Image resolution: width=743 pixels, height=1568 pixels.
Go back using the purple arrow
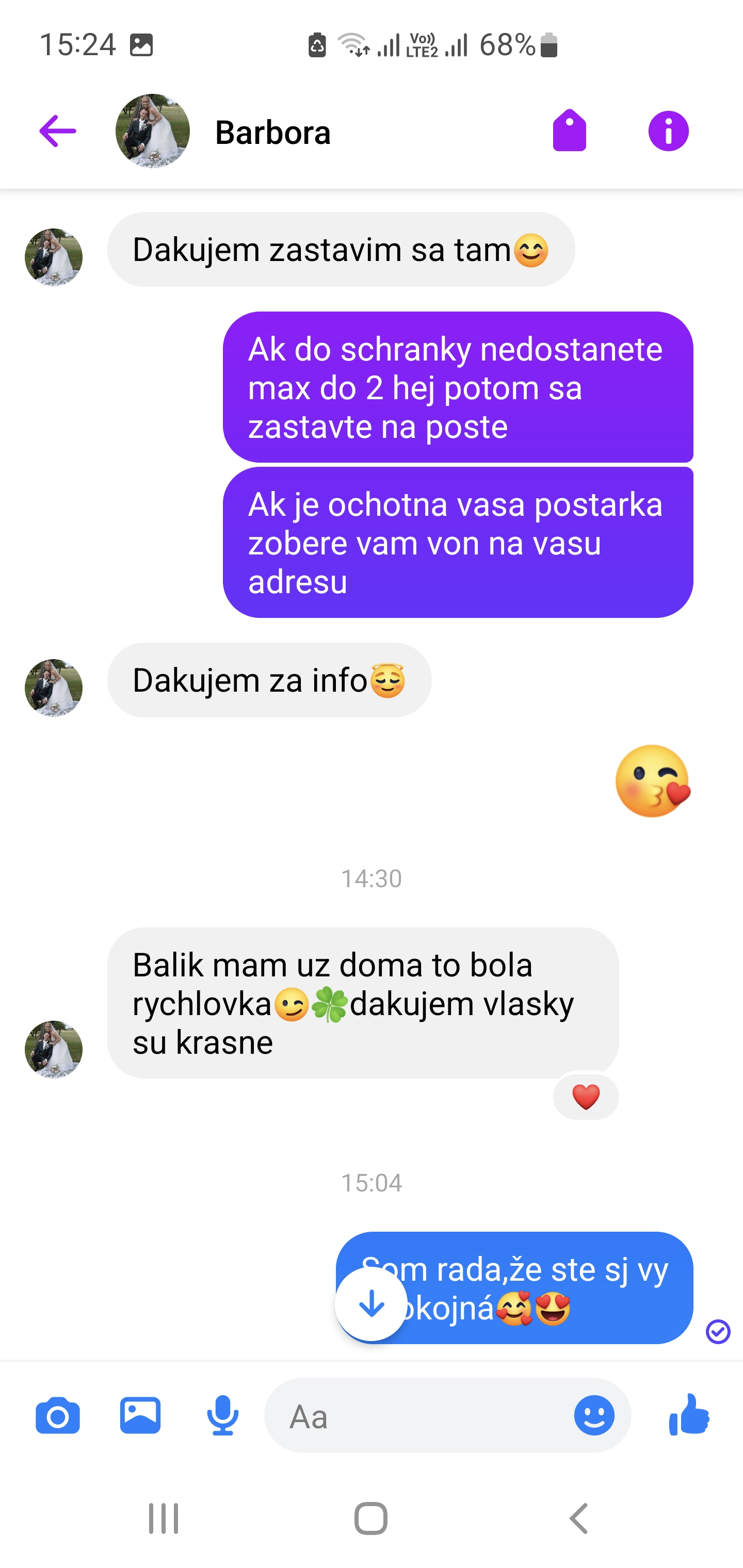tap(57, 132)
